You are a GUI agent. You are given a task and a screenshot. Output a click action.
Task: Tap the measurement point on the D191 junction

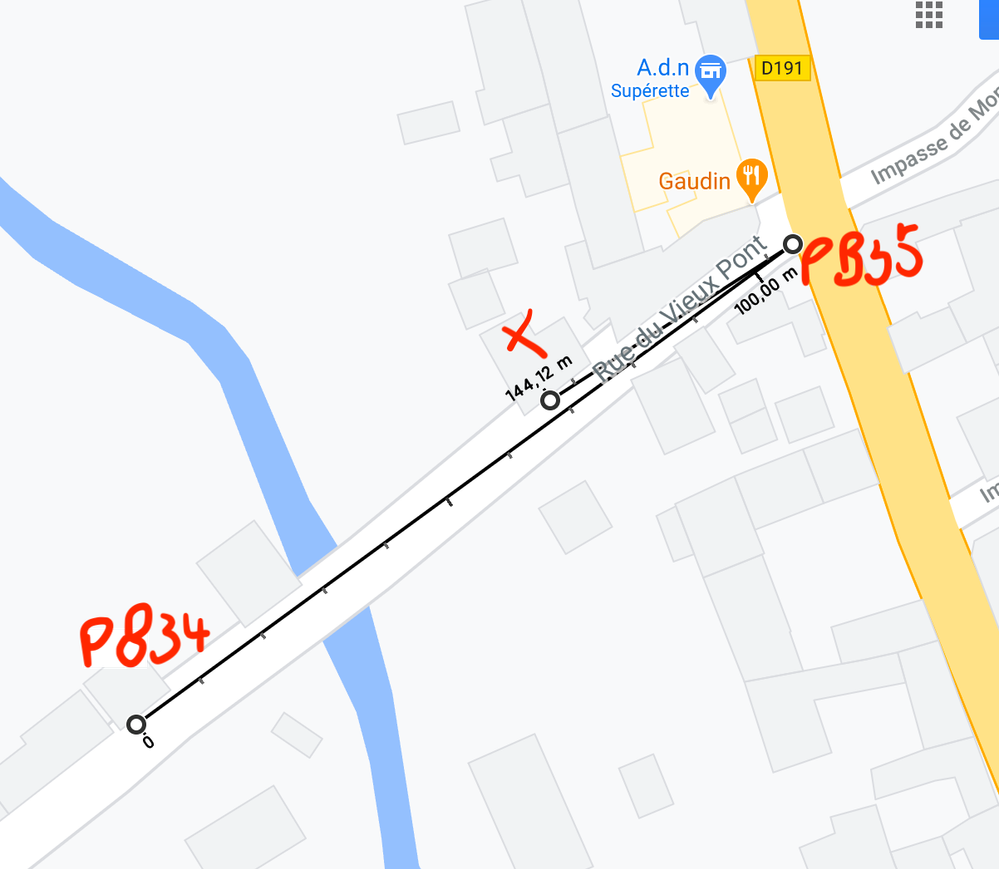pyautogui.click(x=792, y=244)
